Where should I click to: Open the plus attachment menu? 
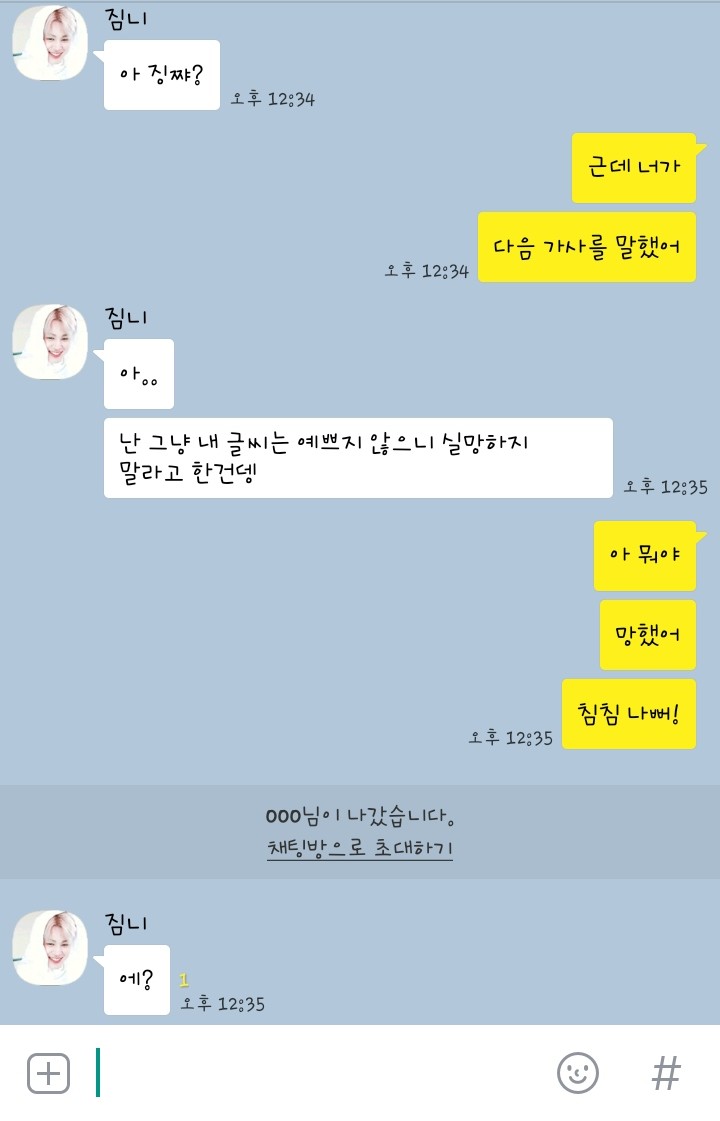48,1073
